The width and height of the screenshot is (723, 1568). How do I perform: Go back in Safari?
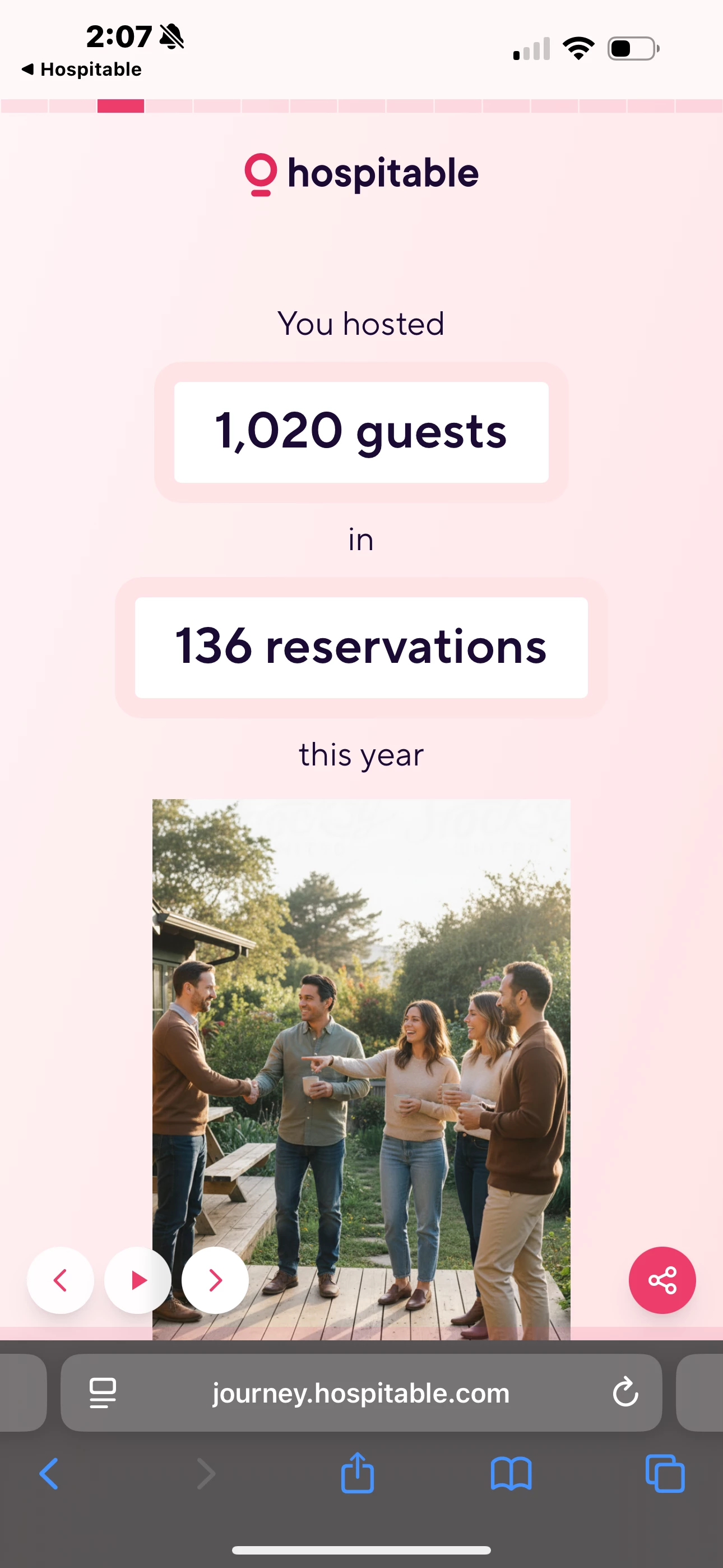click(x=49, y=1474)
